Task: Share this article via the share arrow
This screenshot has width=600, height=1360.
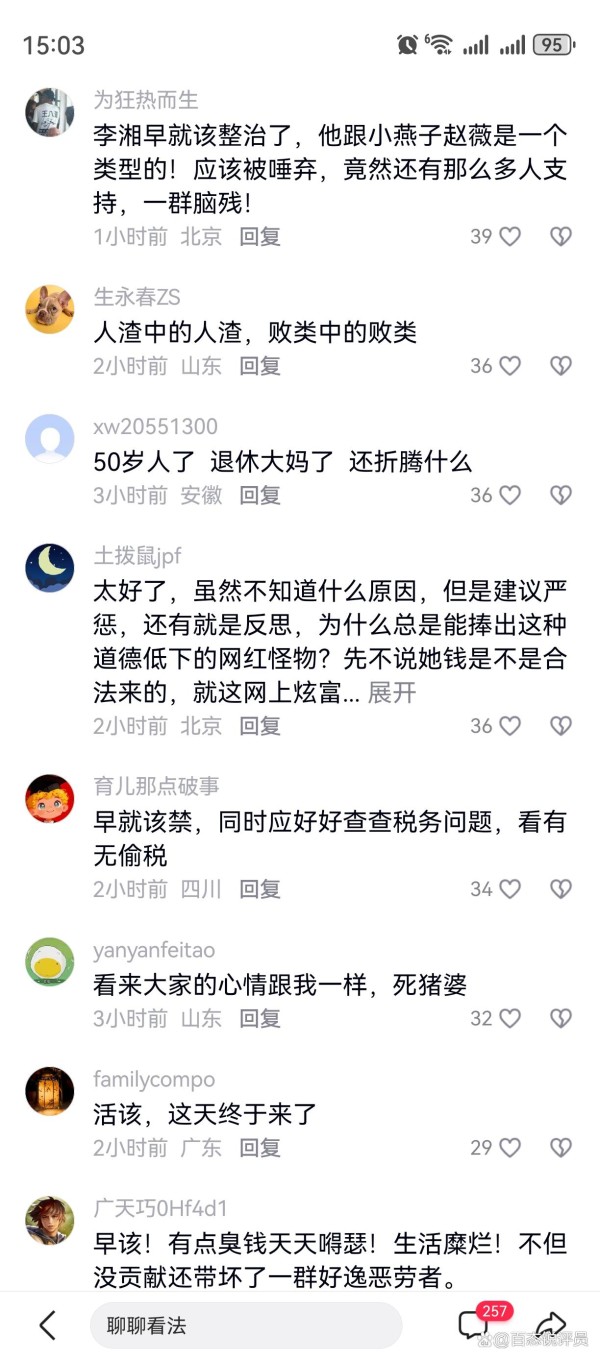Action: tap(551, 1325)
